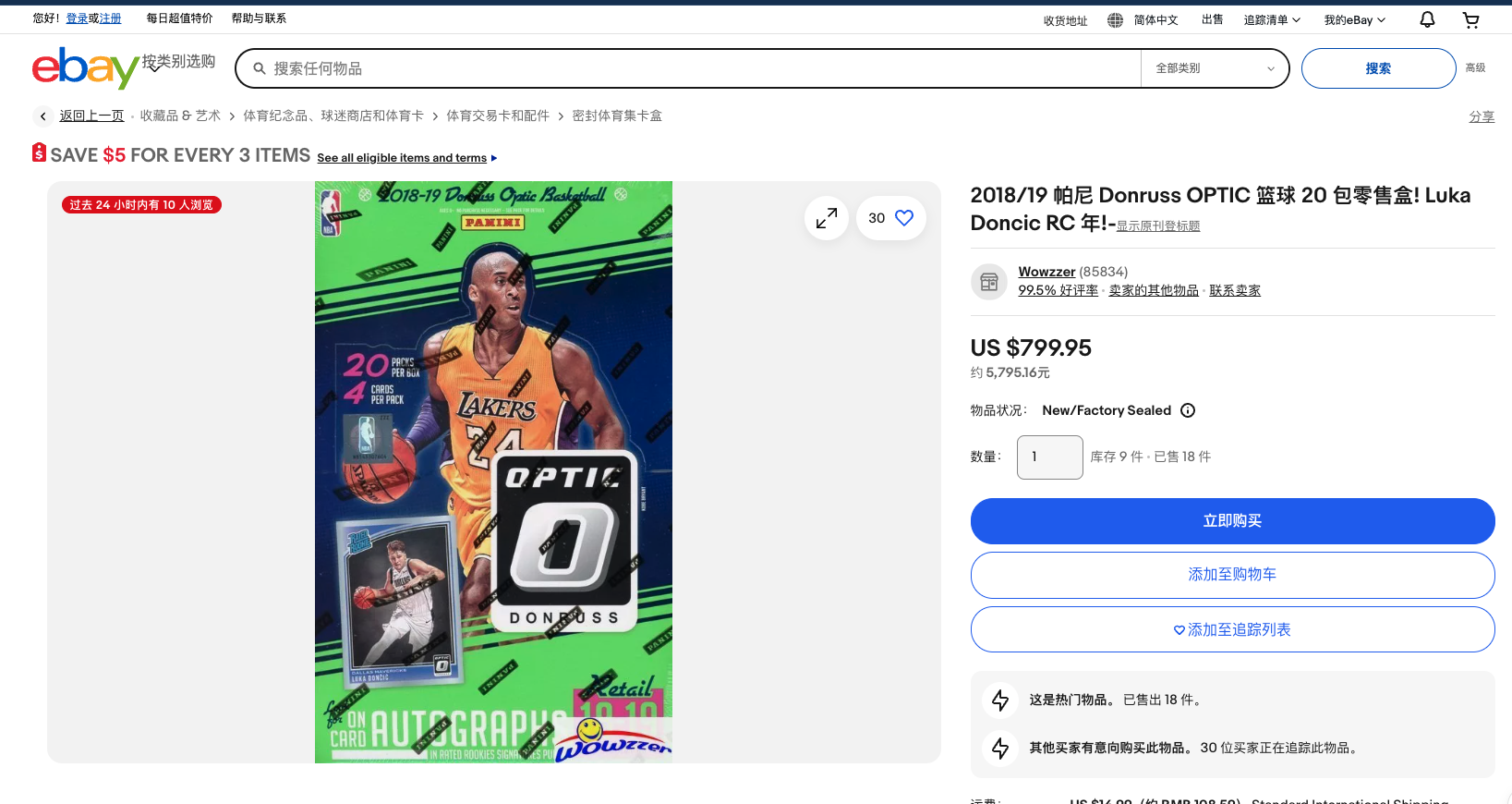The image size is (1512, 804).
Task: Tap the quantity input field
Action: [1049, 457]
